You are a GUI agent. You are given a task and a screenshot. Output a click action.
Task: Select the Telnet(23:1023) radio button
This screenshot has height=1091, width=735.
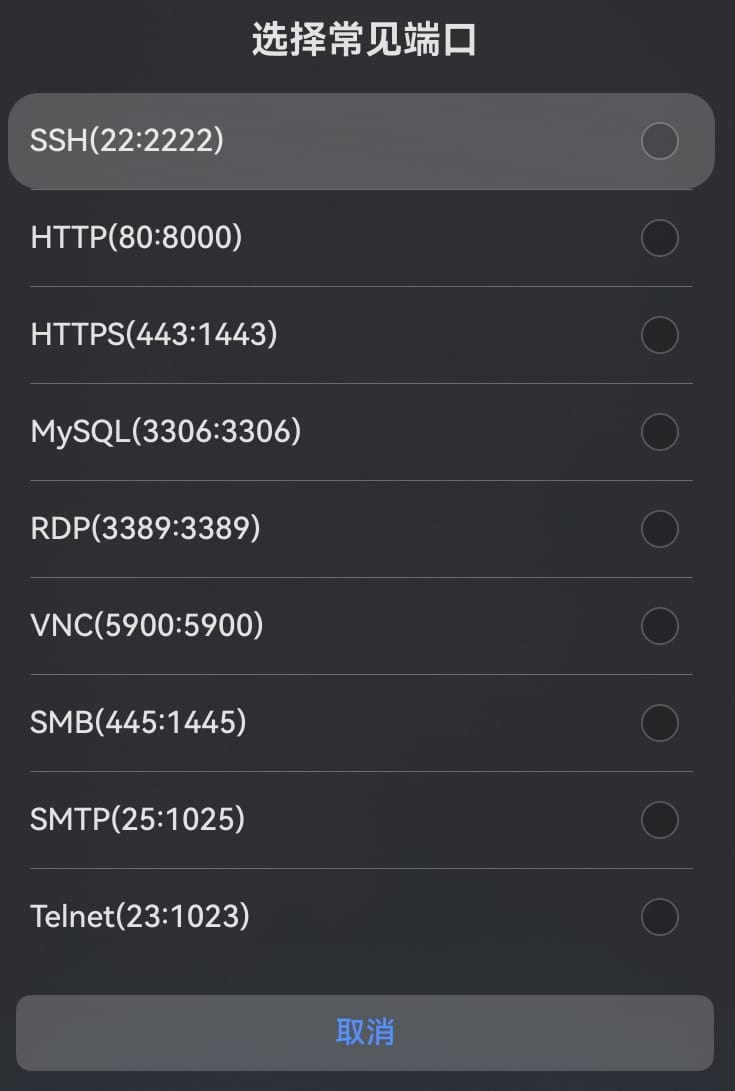pyautogui.click(x=660, y=916)
